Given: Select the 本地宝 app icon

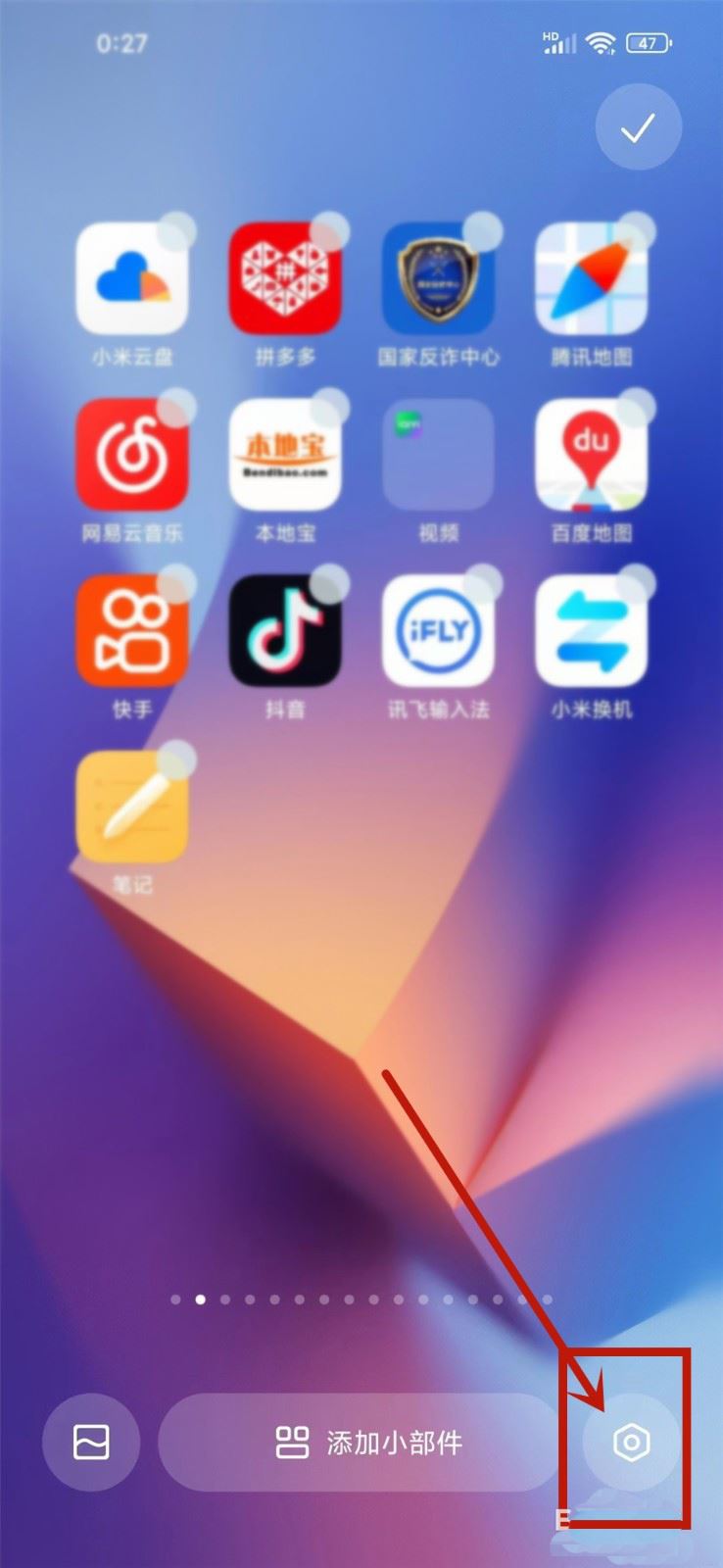Looking at the screenshot, I should pyautogui.click(x=285, y=455).
